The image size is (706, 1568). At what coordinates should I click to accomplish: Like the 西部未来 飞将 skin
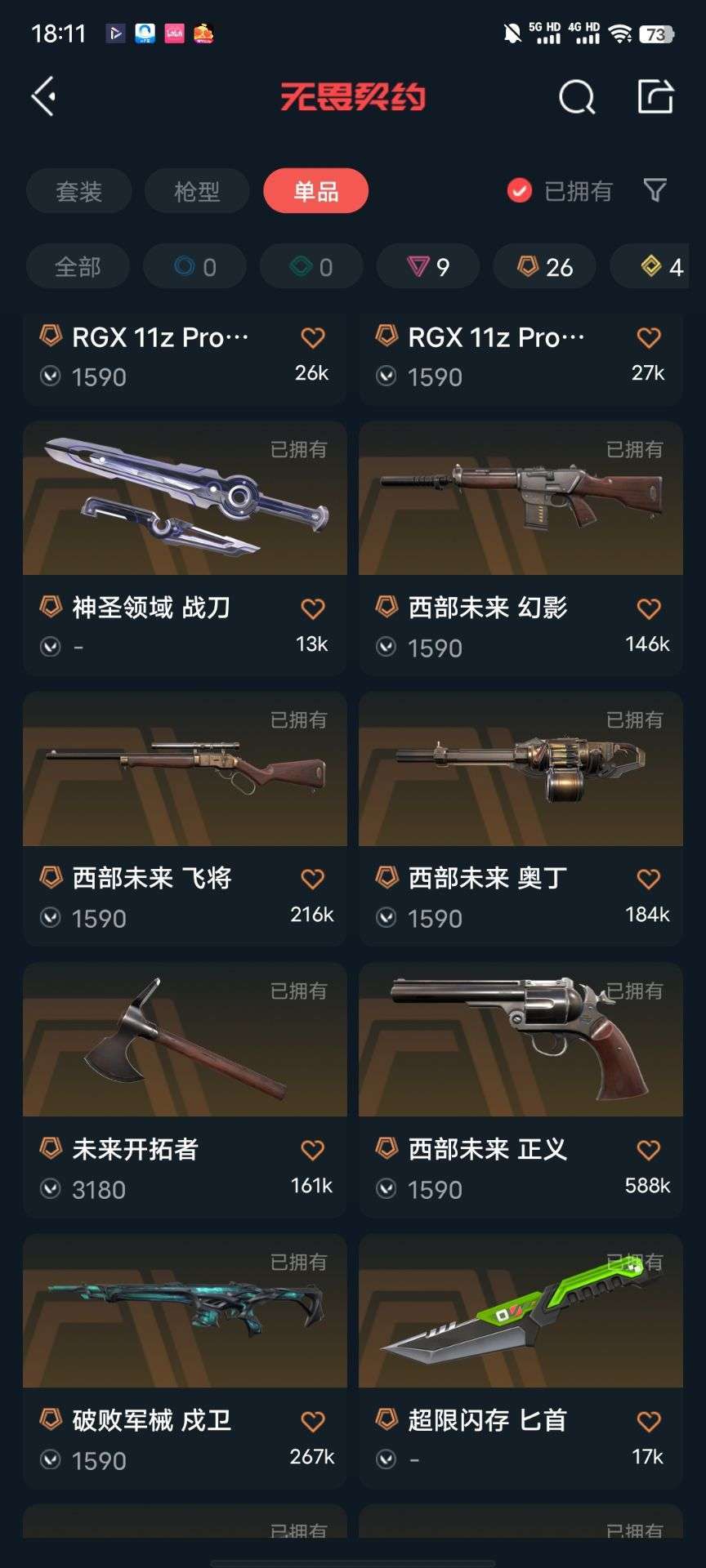tap(312, 880)
